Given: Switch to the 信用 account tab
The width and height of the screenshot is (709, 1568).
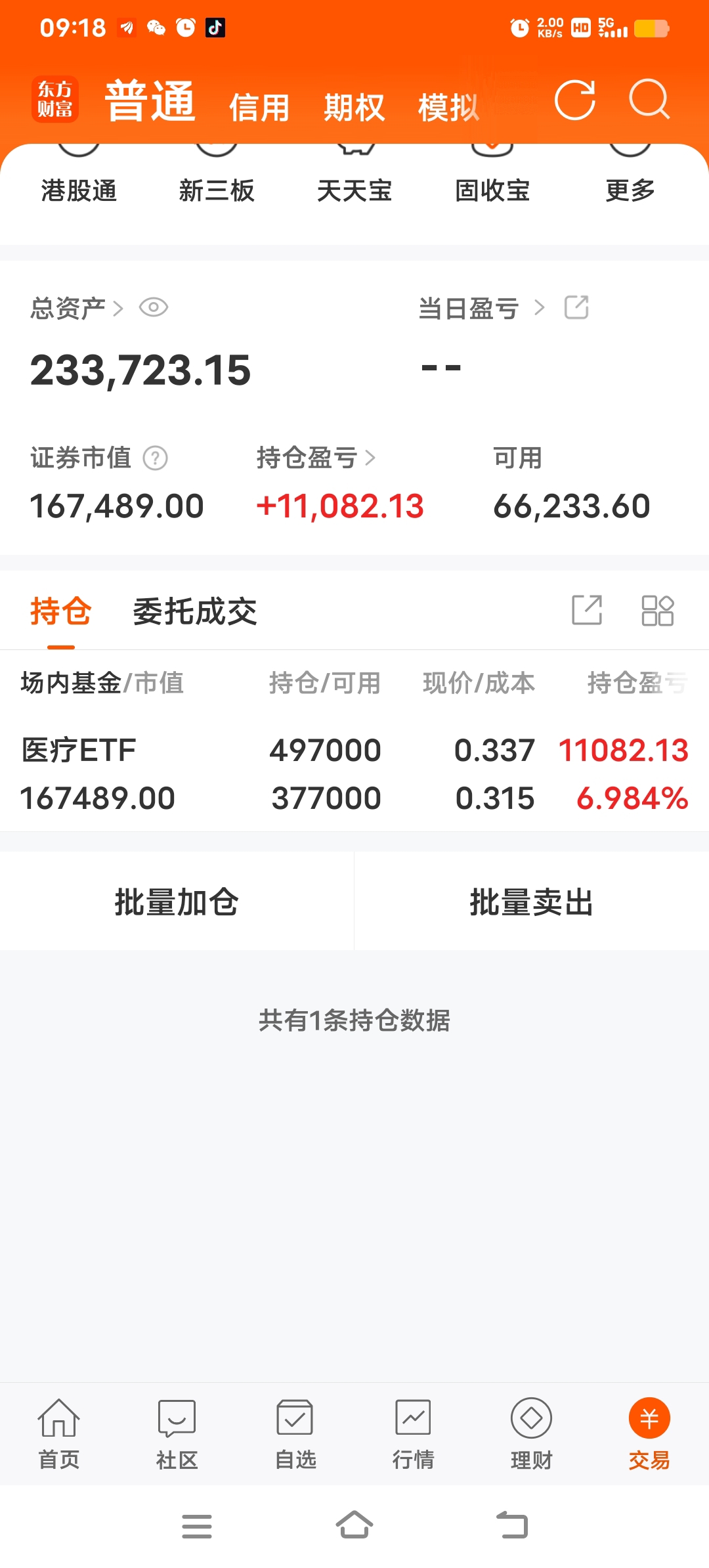Looking at the screenshot, I should pyautogui.click(x=260, y=106).
